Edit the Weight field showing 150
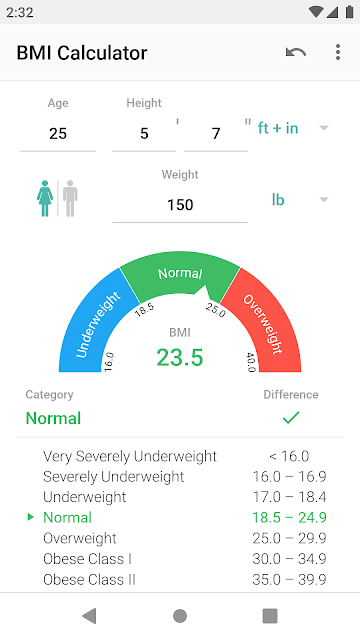Image resolution: width=360 pixels, height=640 pixels. [180, 205]
